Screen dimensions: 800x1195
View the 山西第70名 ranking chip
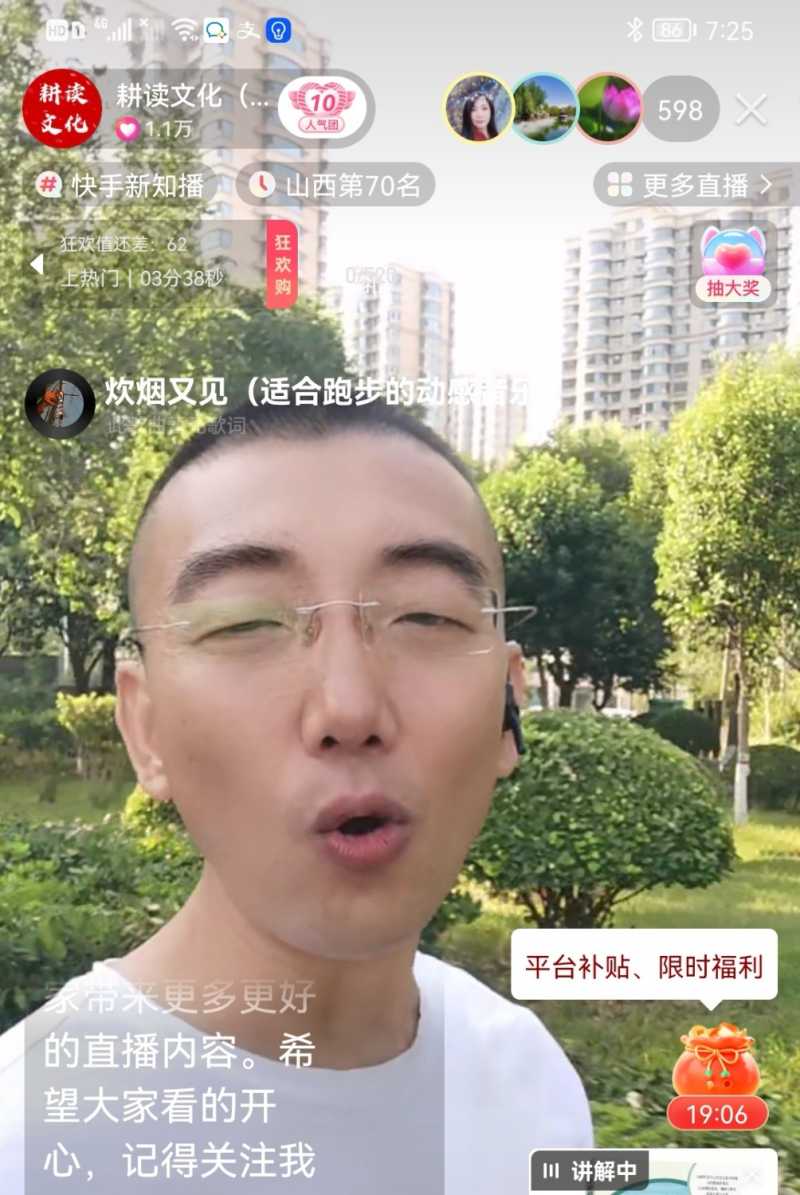(x=336, y=185)
